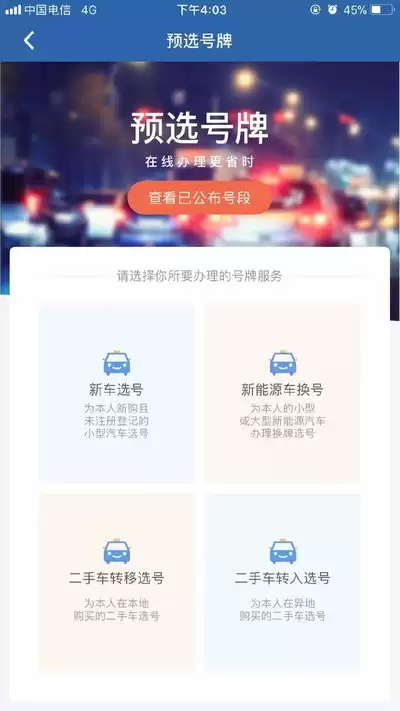Tap the 查看已公布号段 button
Viewport: 400px width, 711px height.
point(200,198)
